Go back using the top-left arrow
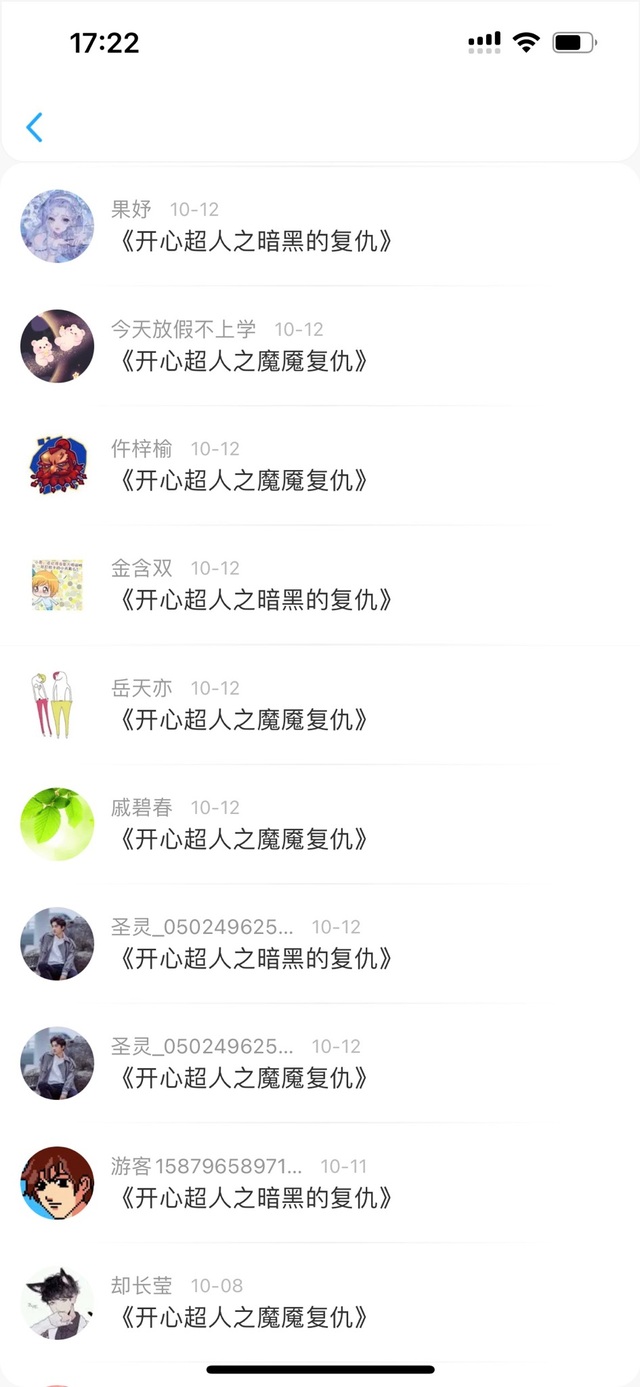Viewport: 640px width, 1387px height. point(35,127)
